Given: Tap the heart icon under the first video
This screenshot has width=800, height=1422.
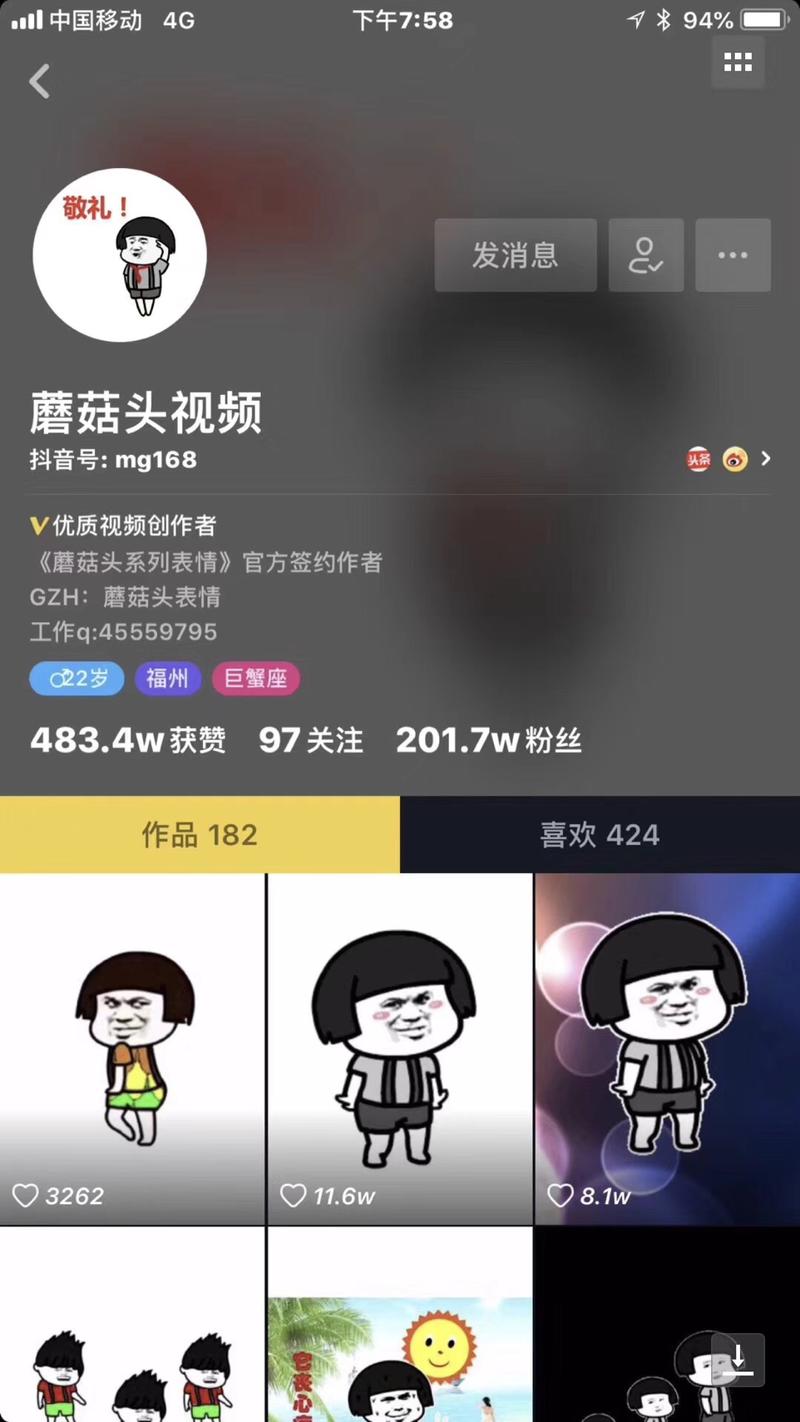Looking at the screenshot, I should click(27, 1195).
